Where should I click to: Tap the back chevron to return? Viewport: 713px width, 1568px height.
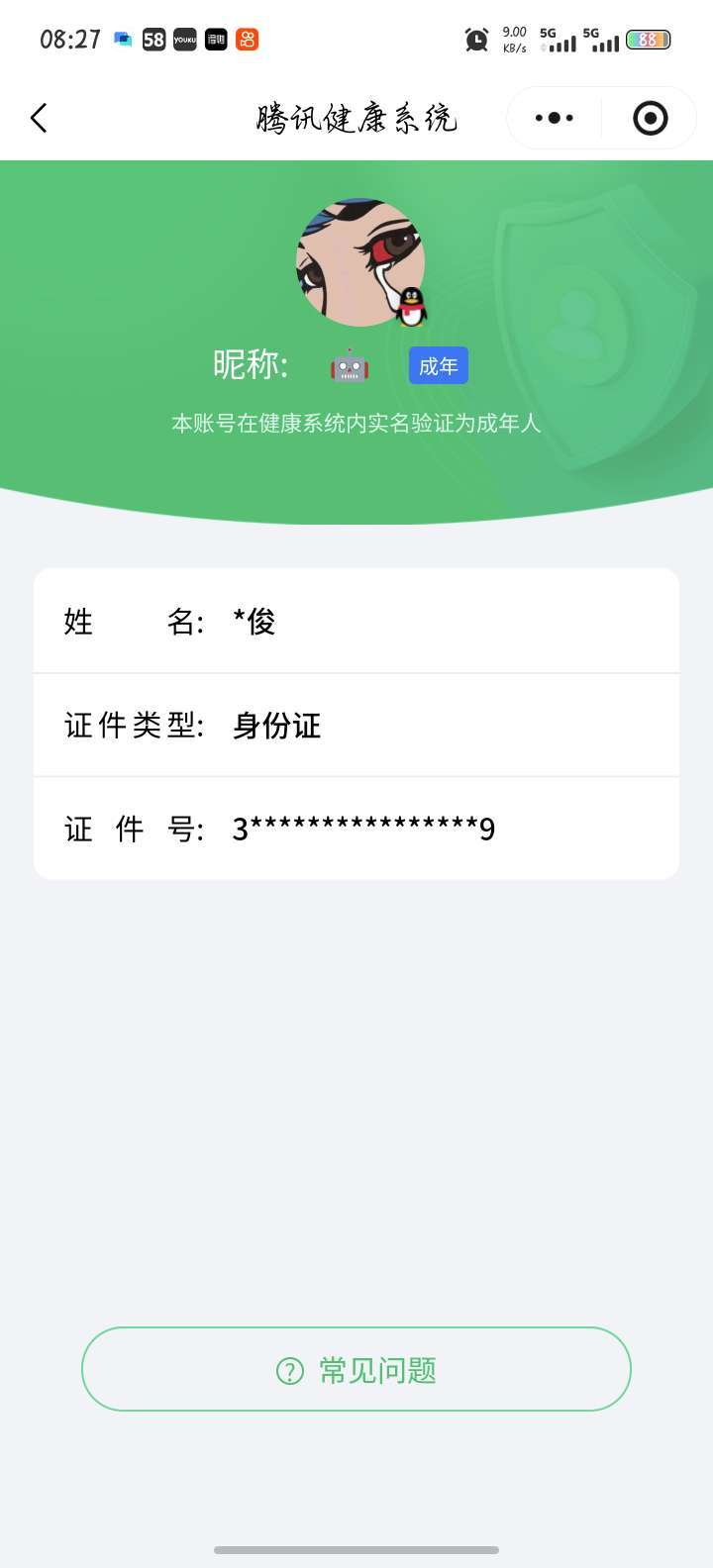point(39,117)
